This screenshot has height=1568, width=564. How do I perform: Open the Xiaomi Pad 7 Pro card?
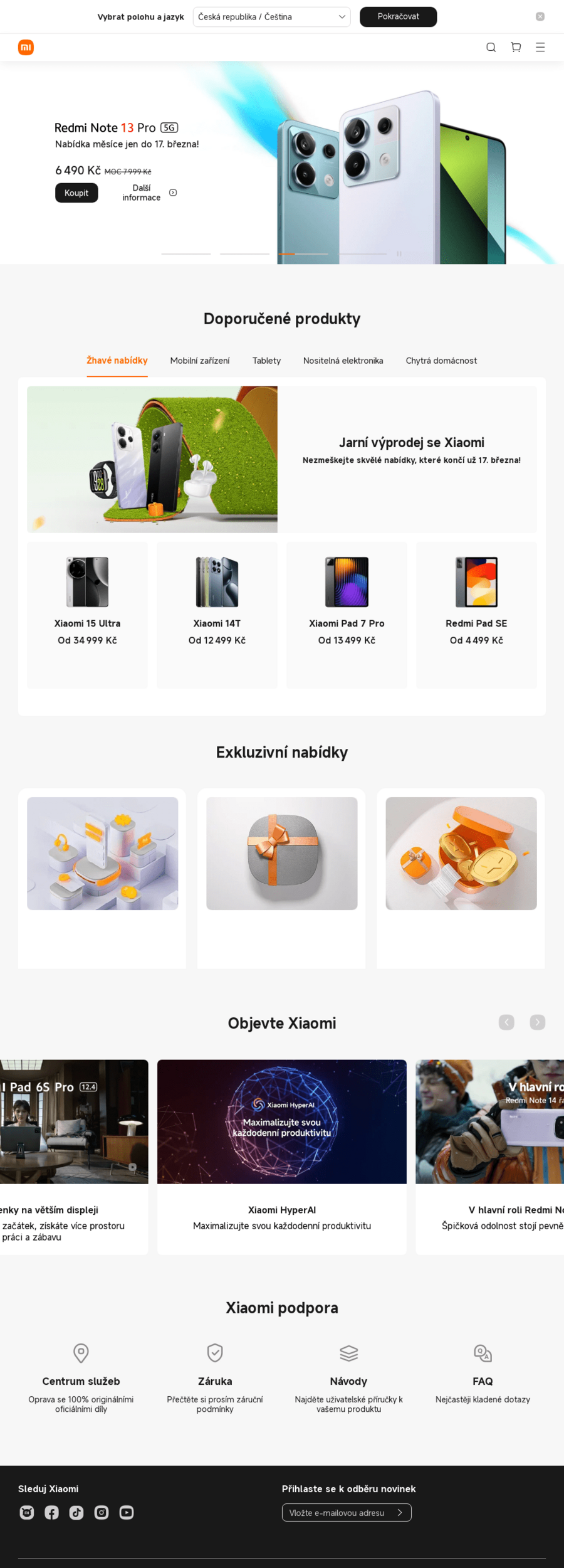pyautogui.click(x=347, y=615)
